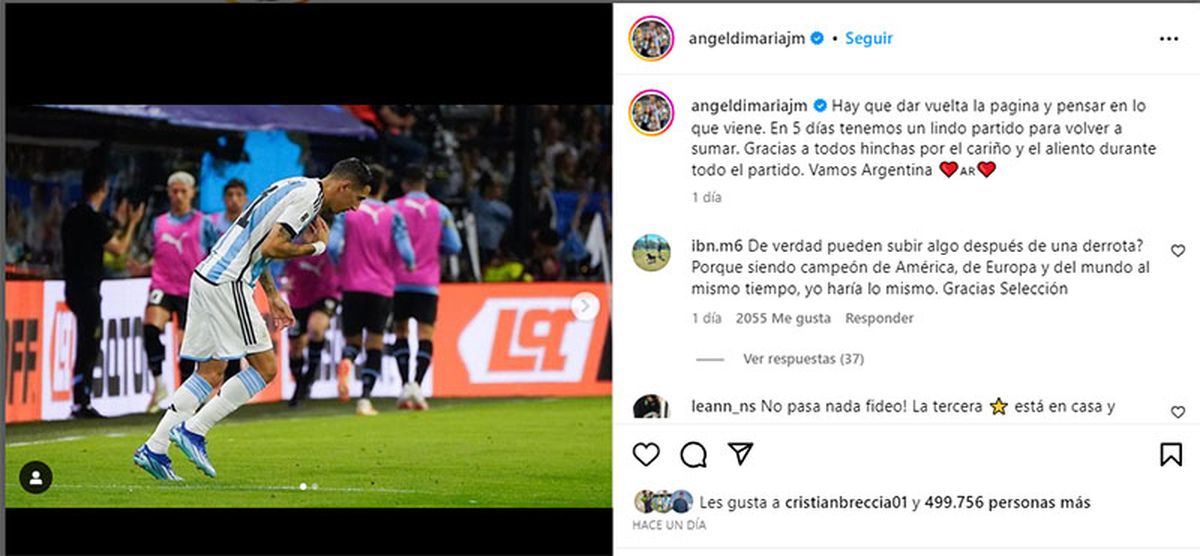Like the comment by ibn.m6
1200x556 pixels.
tap(1177, 251)
